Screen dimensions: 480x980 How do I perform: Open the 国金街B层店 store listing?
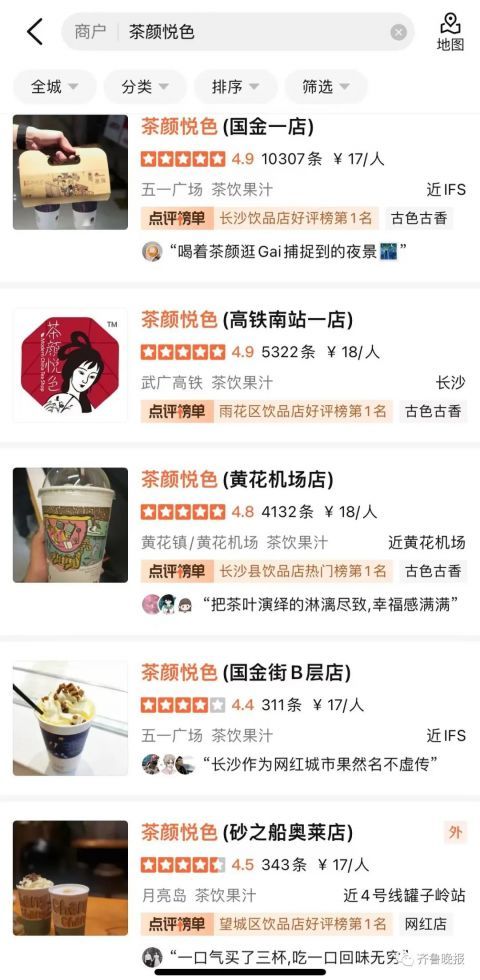click(x=240, y=718)
